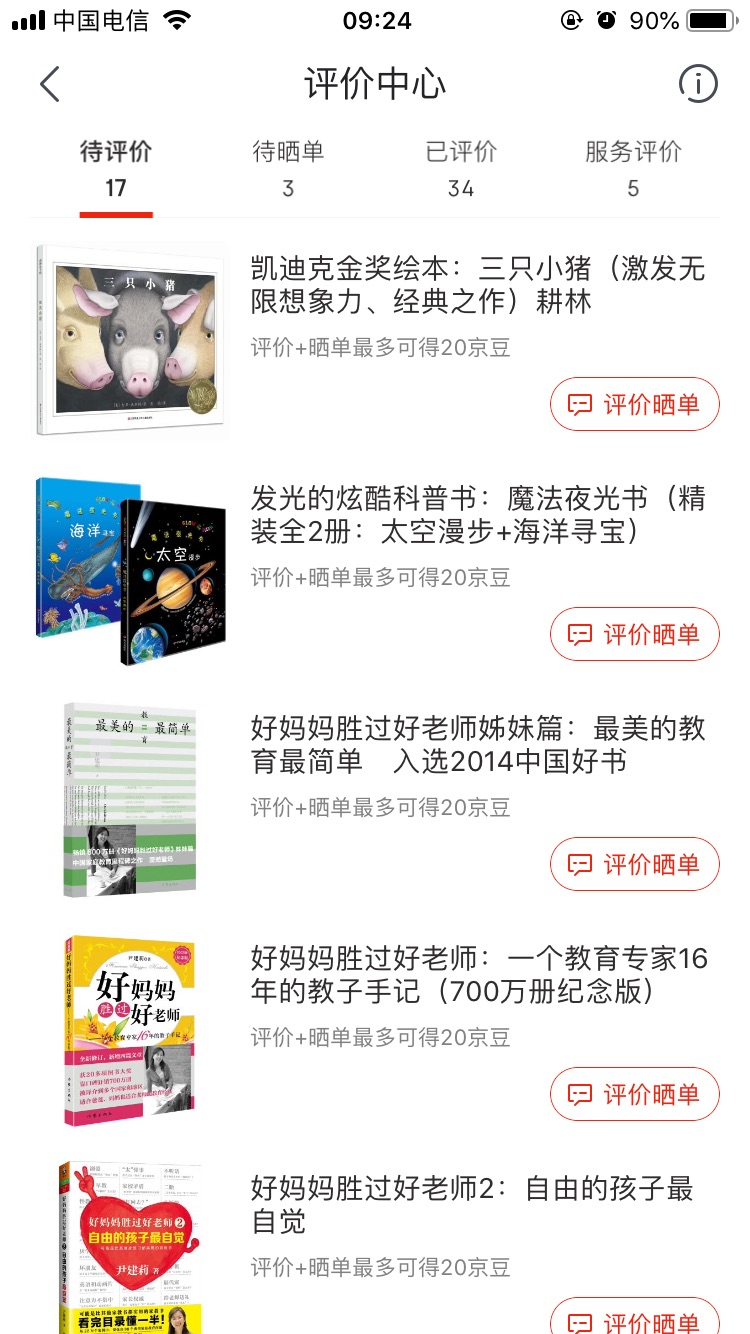Open the 三只小猪 book cover
Screen dimensions: 750x1334
click(x=130, y=340)
